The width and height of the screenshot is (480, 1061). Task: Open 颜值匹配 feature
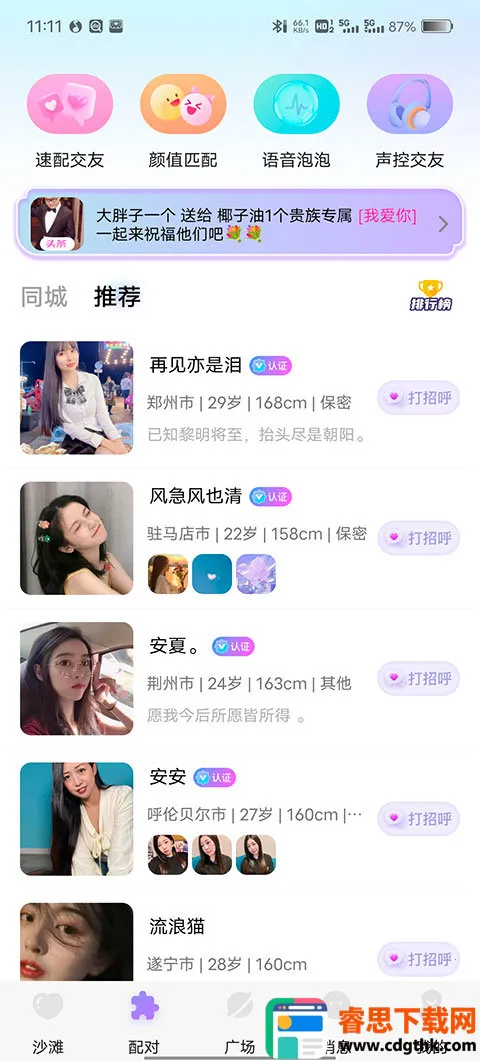[183, 120]
